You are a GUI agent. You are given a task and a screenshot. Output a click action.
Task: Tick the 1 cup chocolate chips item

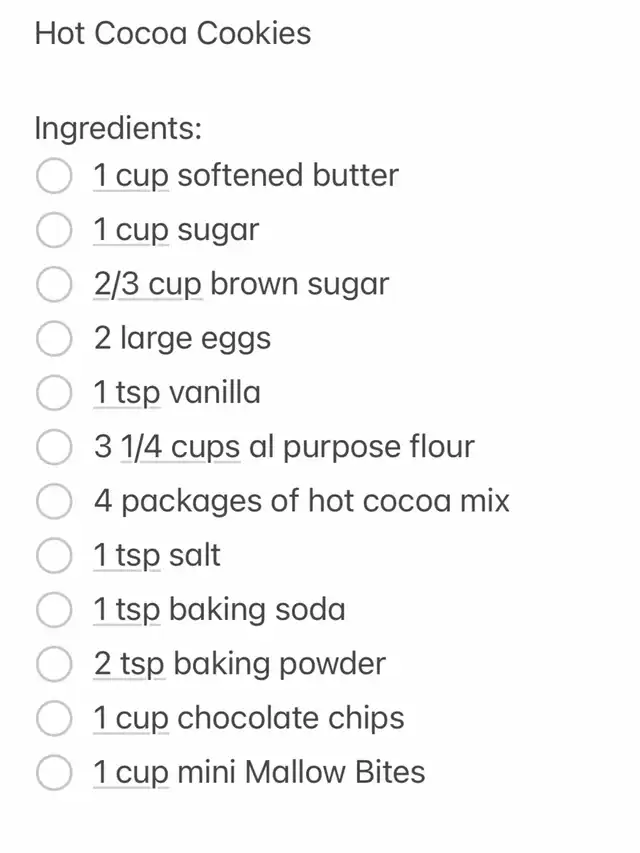[x=54, y=718]
